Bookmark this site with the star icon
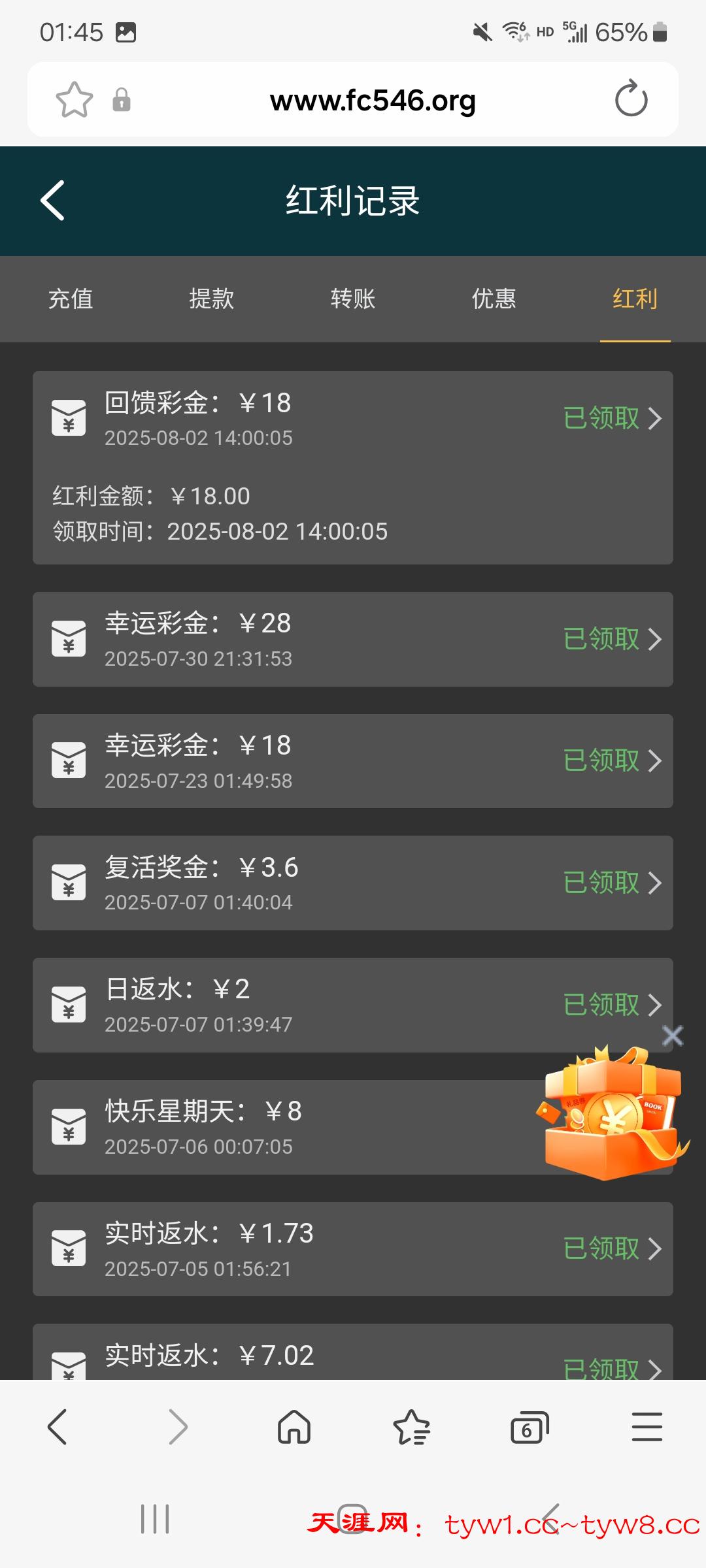Viewport: 706px width, 1568px height. click(75, 100)
